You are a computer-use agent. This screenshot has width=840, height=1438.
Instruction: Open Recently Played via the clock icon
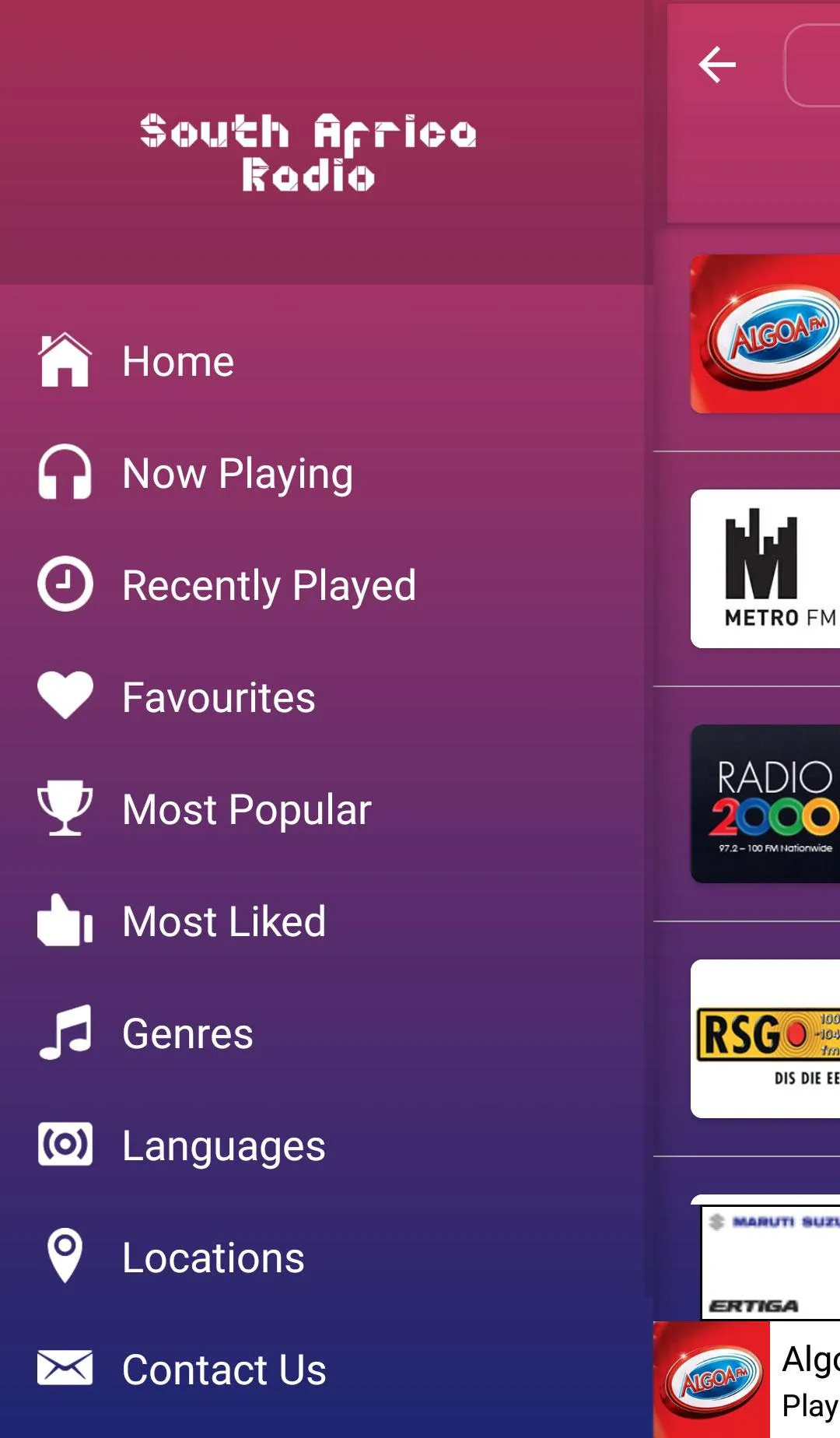pos(65,584)
